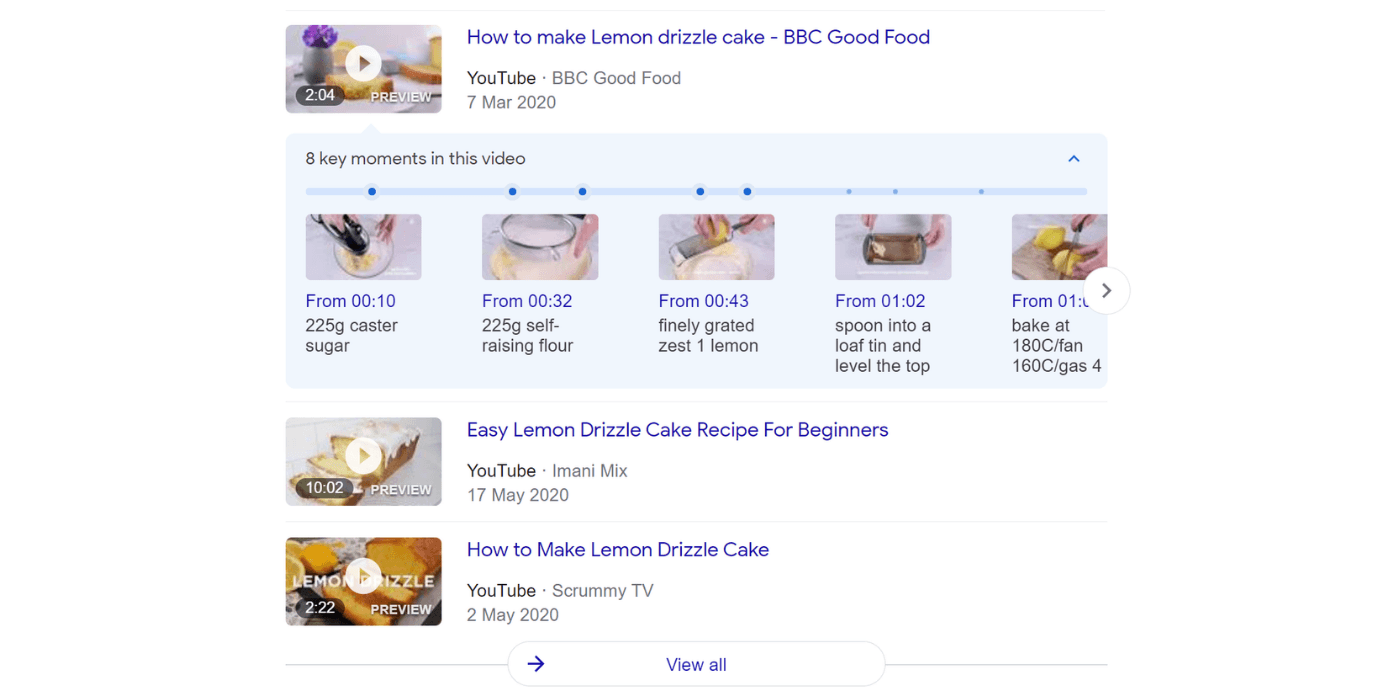This screenshot has width=1400, height=688.
Task: Open the 00:32 self-raising flour moment
Action: click(540, 284)
